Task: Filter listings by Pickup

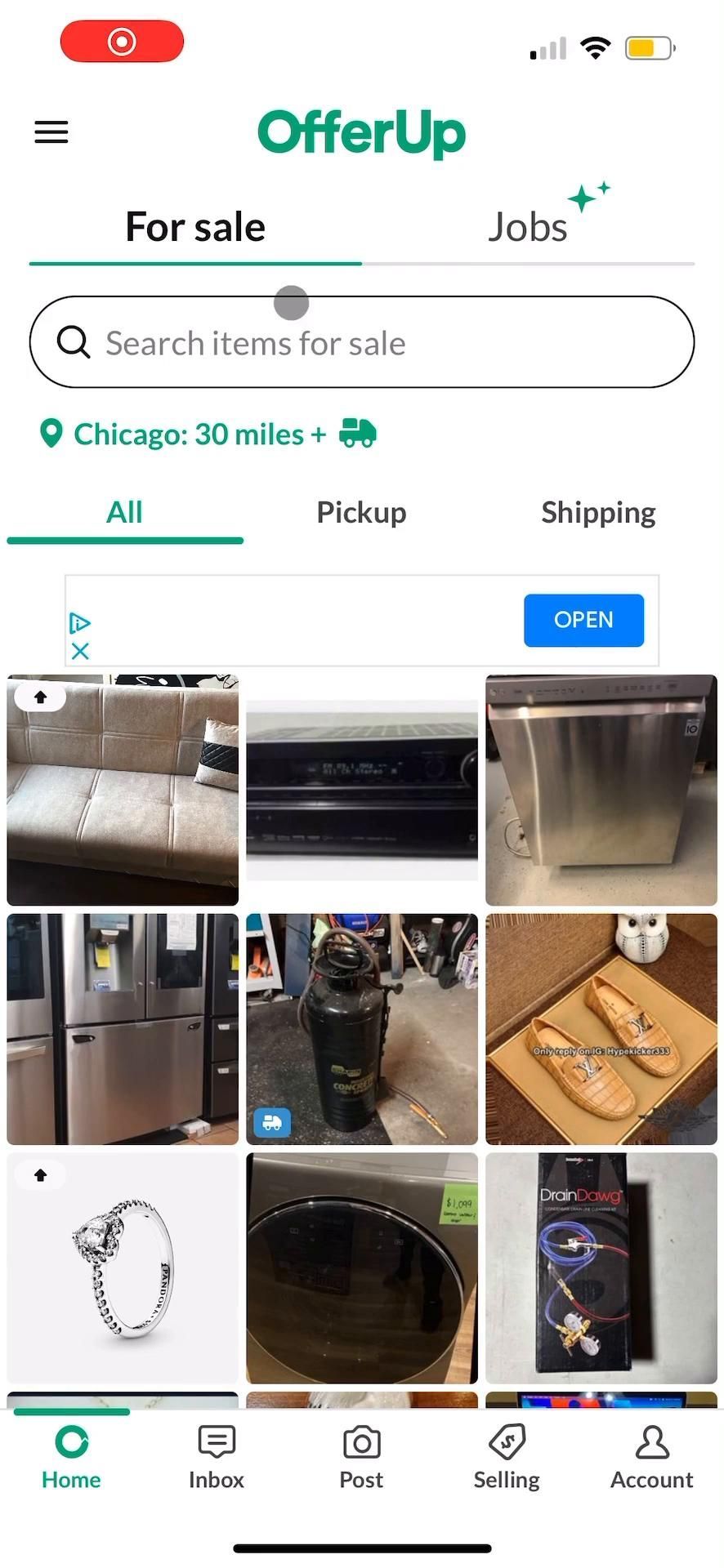Action: pos(361,513)
